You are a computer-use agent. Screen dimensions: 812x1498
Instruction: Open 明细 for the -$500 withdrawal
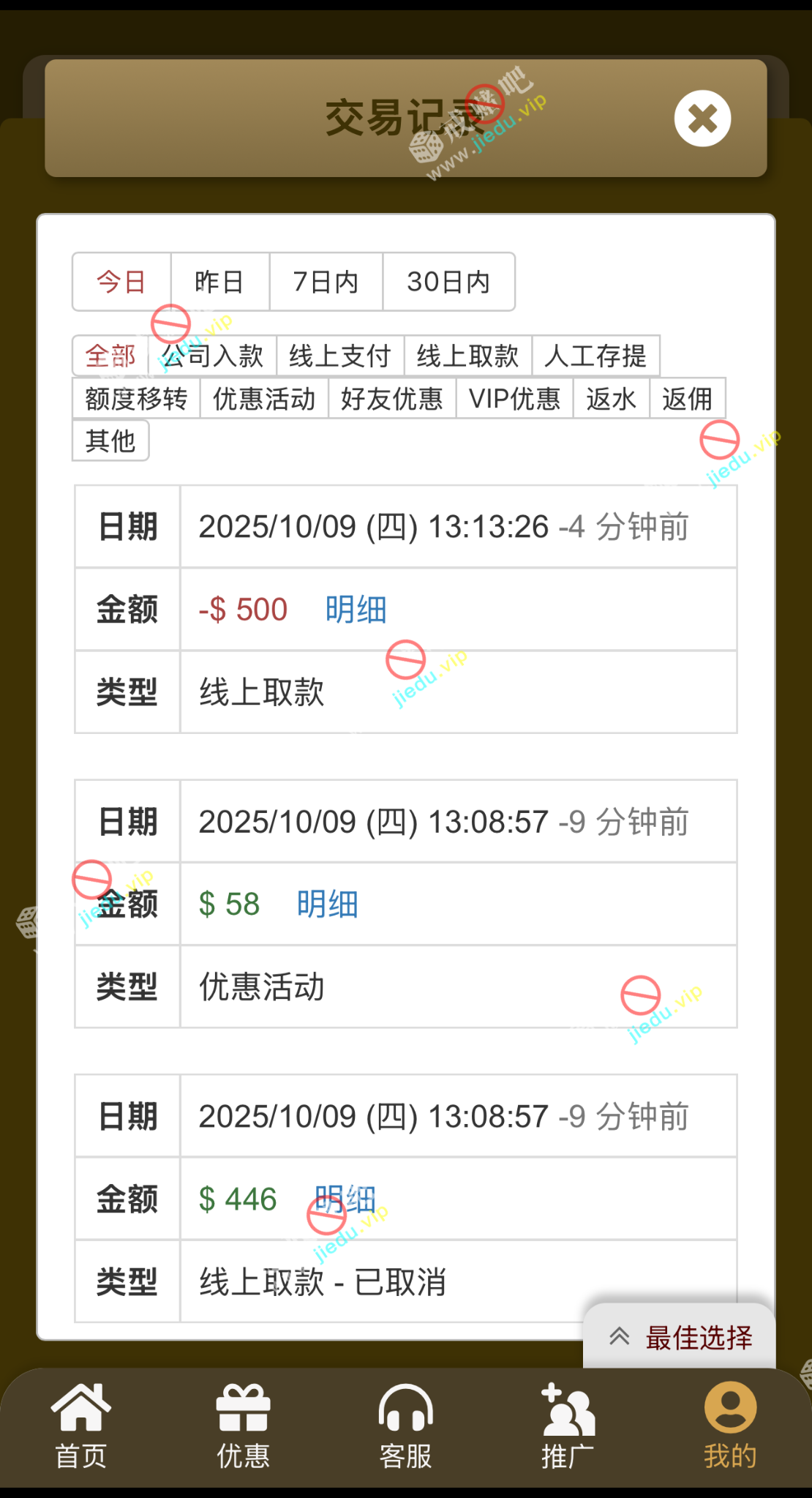click(356, 610)
